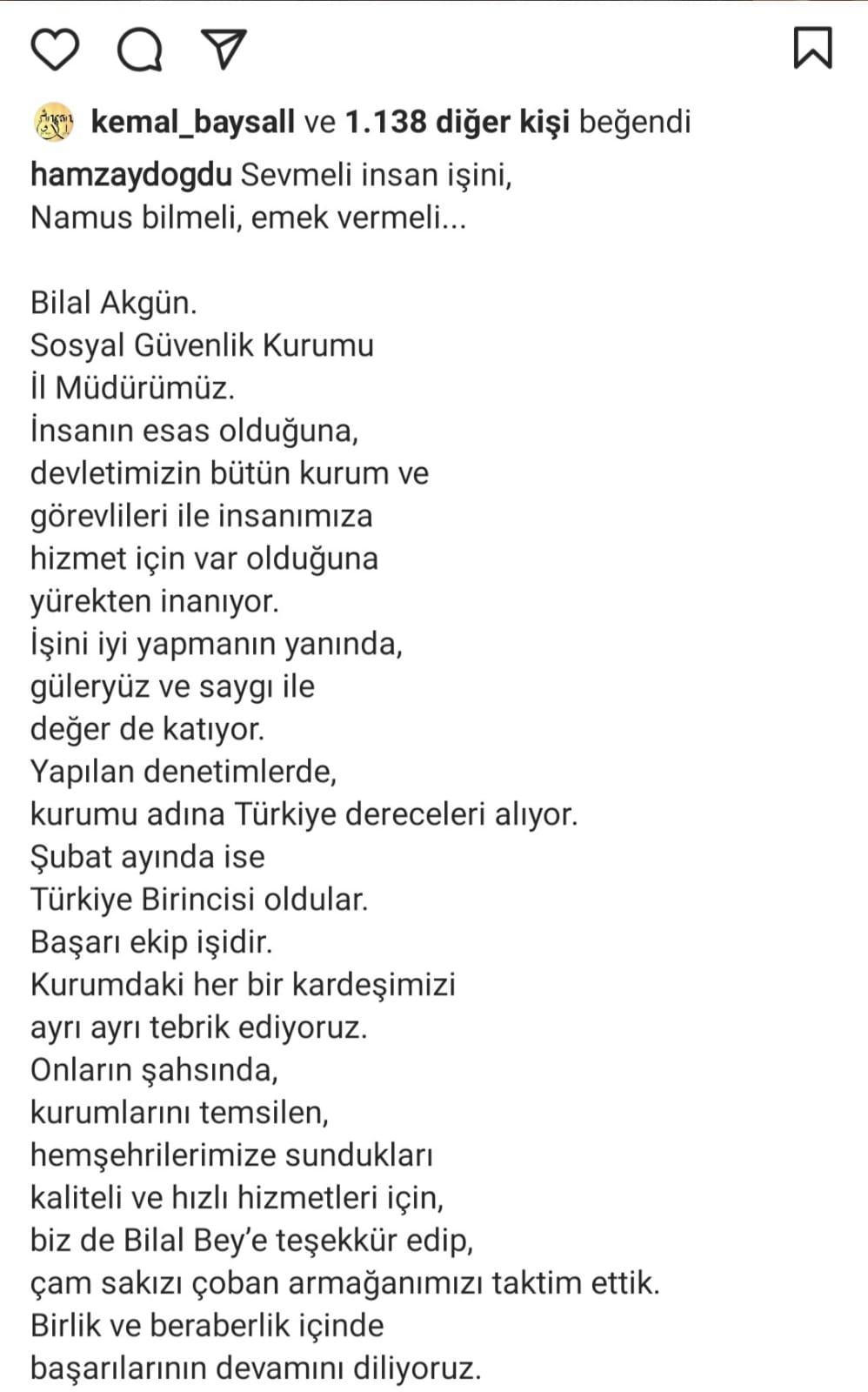Tap kemal_baysall's small avatar next to likes
Image resolution: width=868 pixels, height=1392 pixels.
[x=54, y=122]
